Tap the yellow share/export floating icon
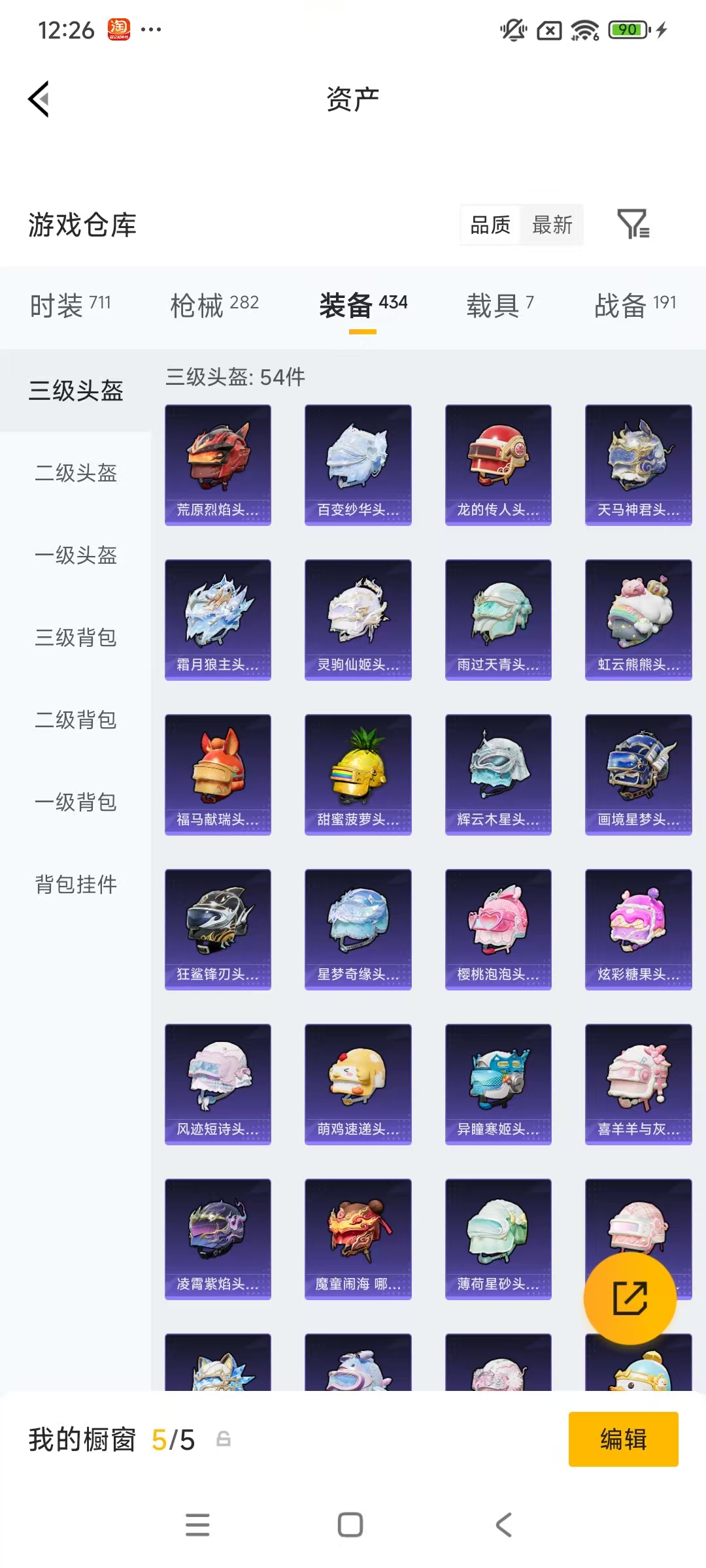Viewport: 706px width, 1568px height. coord(630,1298)
